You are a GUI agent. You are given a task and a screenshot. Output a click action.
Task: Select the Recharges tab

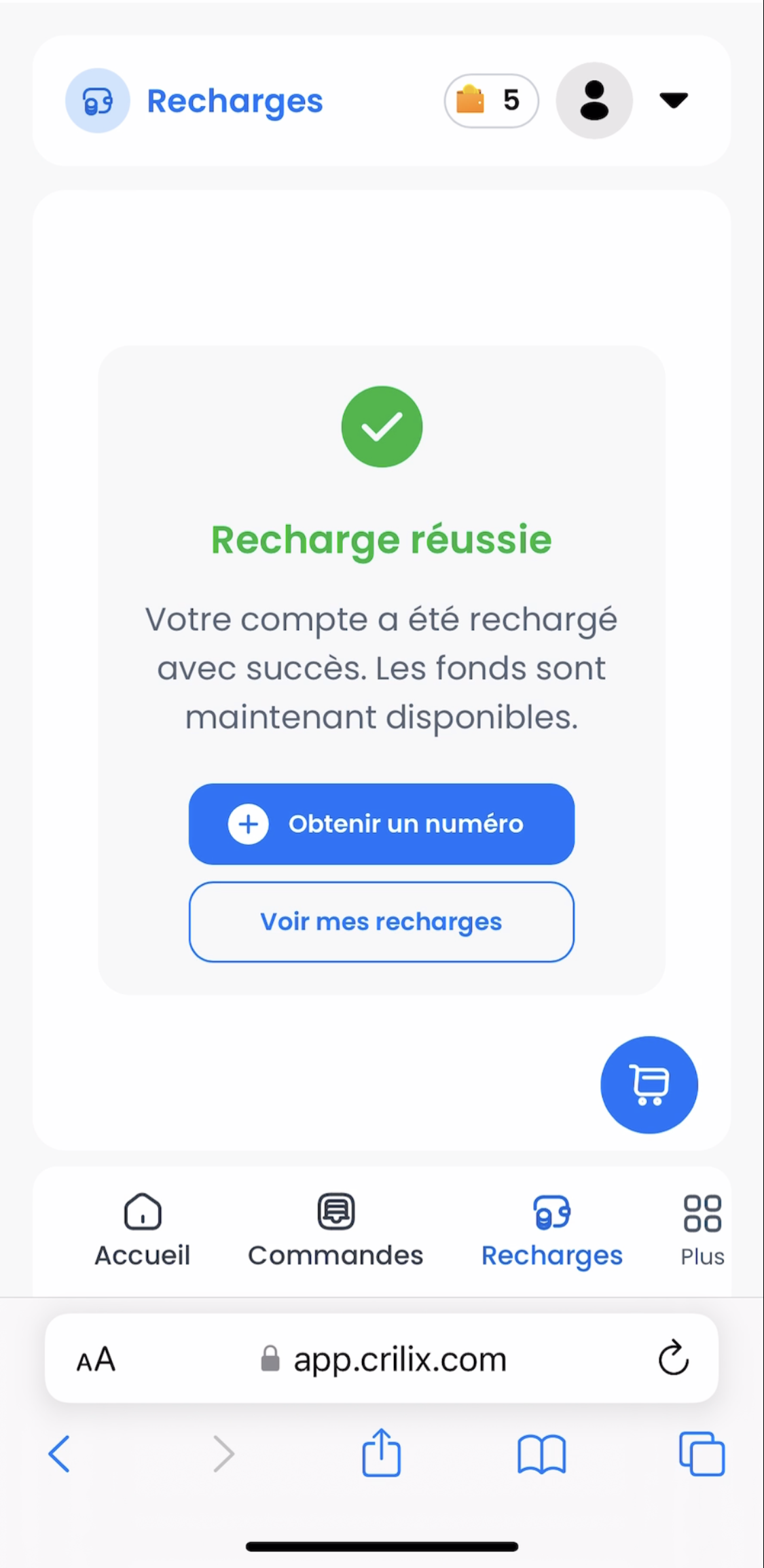pos(552,1230)
